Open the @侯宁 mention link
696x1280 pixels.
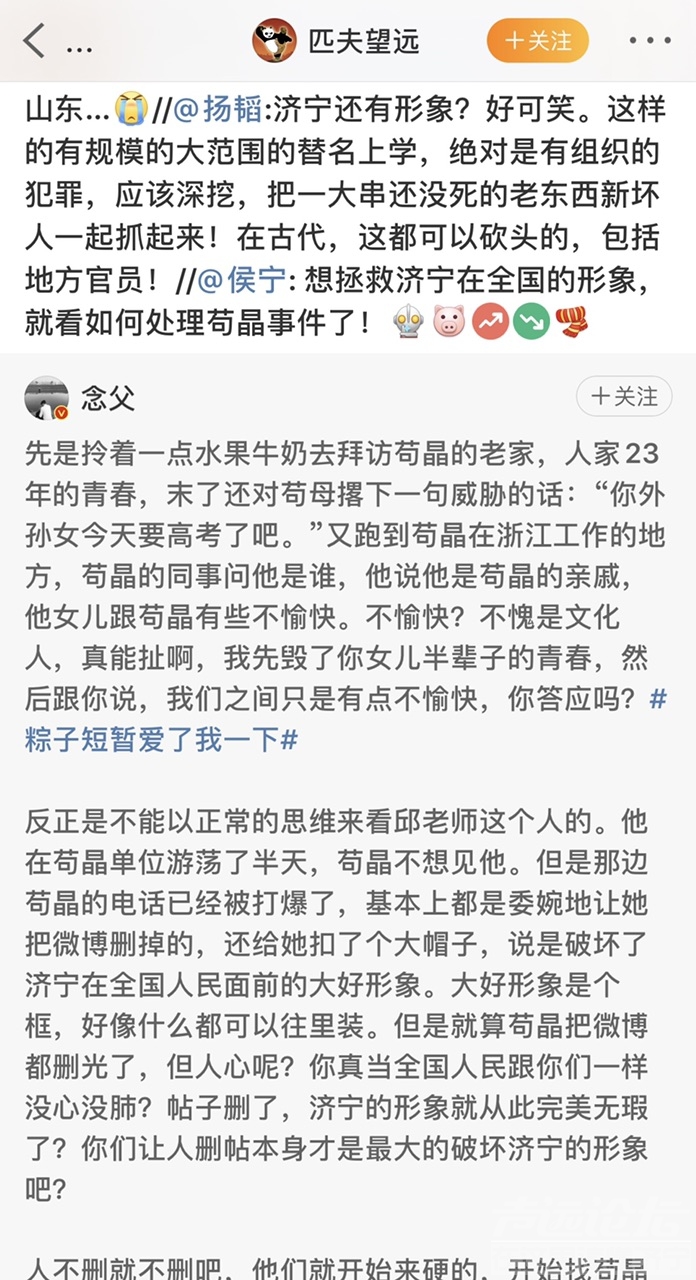point(242,282)
